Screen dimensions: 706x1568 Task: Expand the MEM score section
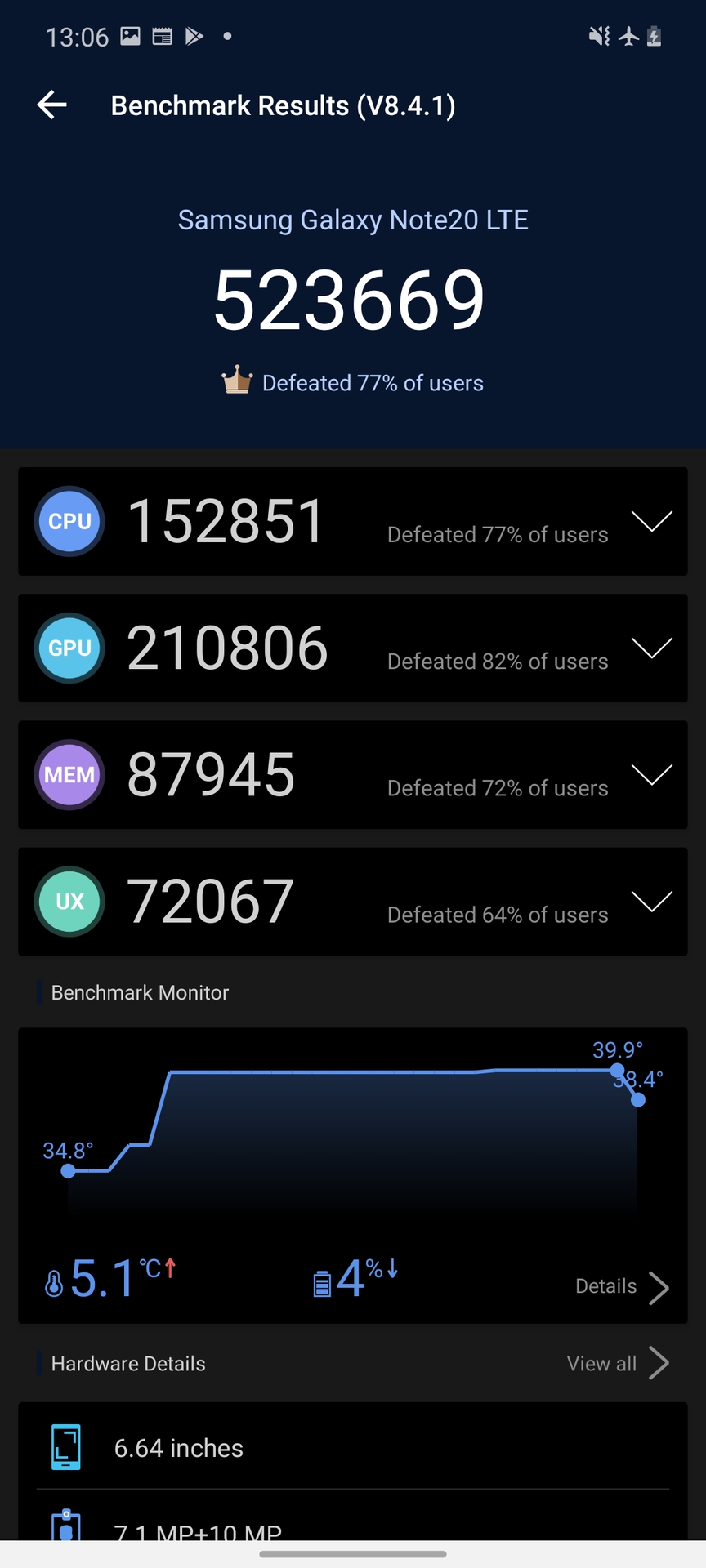(651, 774)
